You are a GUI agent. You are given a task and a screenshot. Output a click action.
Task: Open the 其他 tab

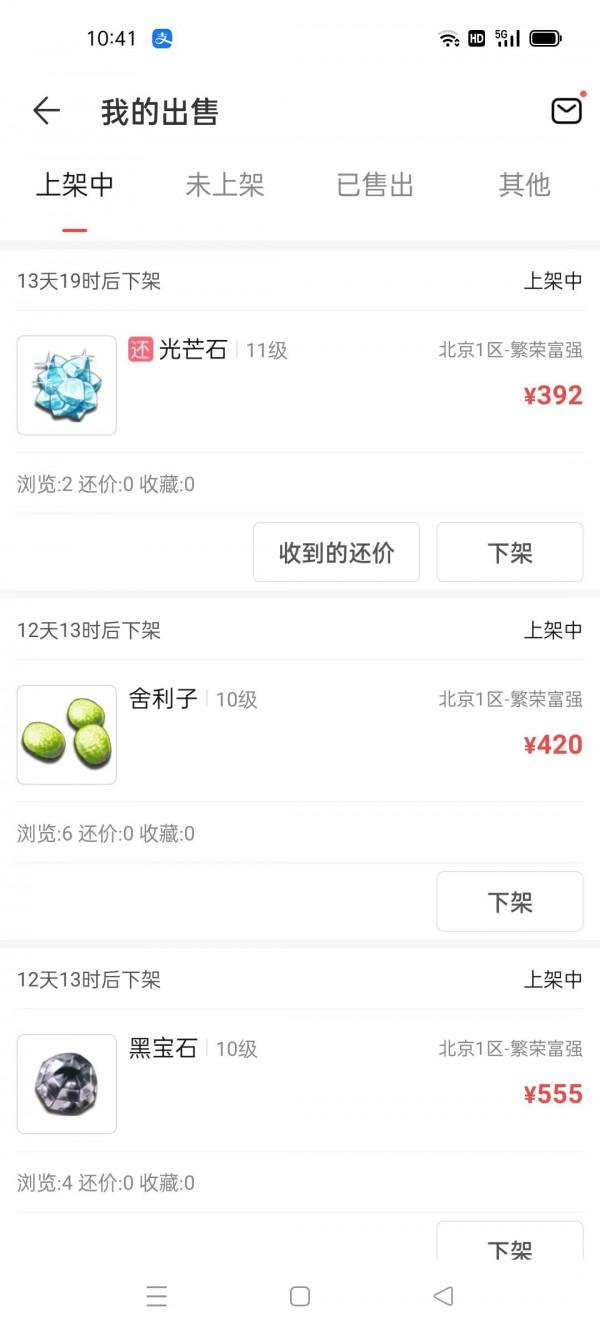[524, 185]
